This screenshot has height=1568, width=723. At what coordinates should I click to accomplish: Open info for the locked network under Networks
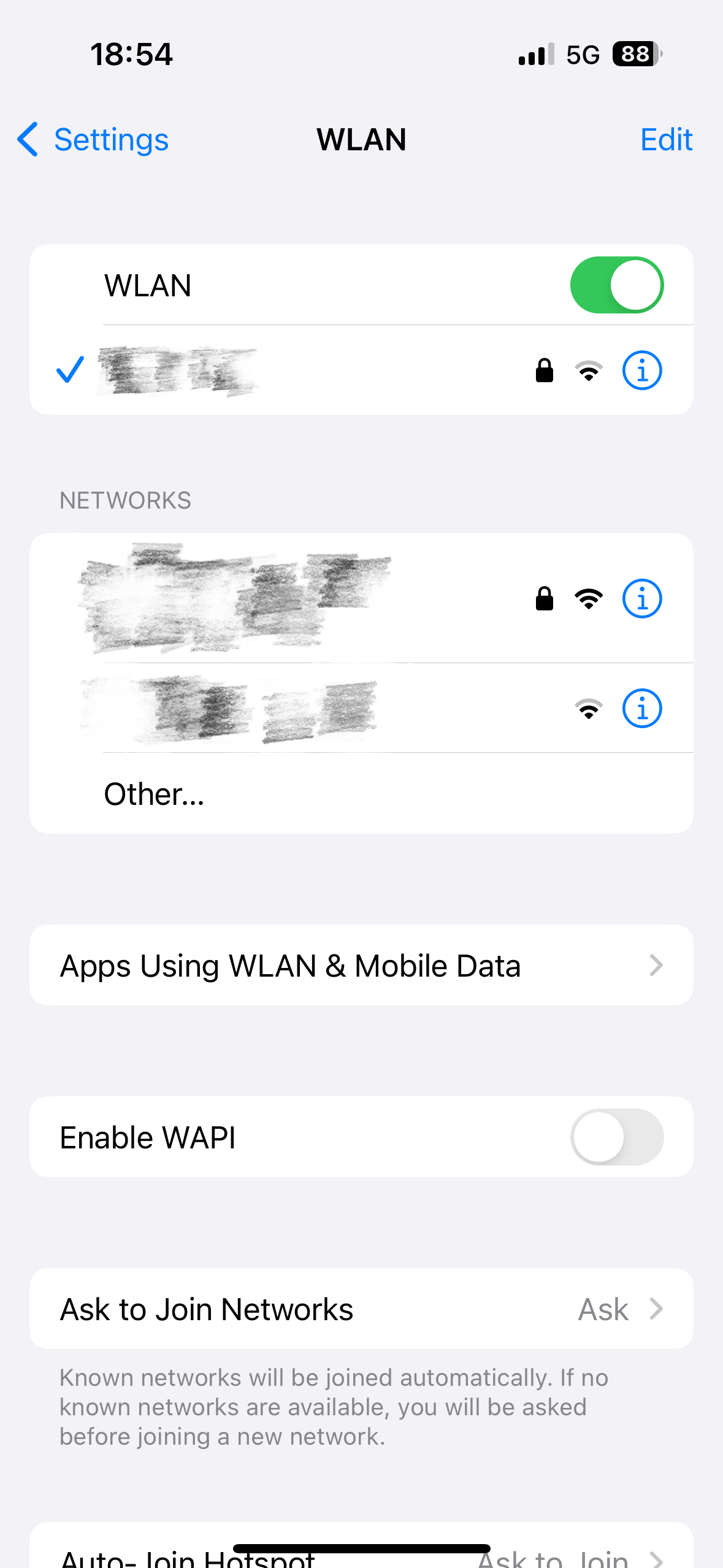click(x=641, y=599)
